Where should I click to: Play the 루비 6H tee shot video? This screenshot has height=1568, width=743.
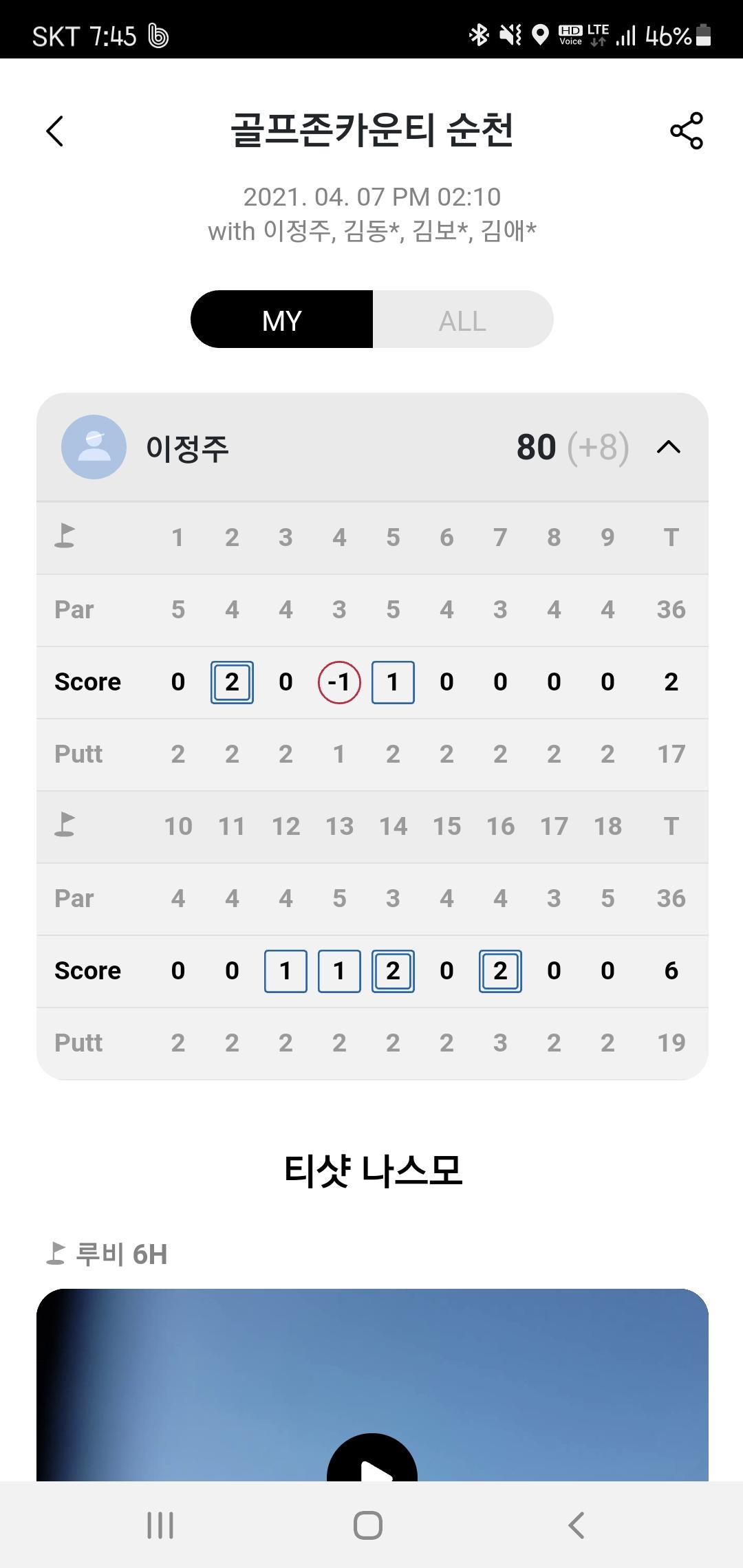(x=372, y=1461)
